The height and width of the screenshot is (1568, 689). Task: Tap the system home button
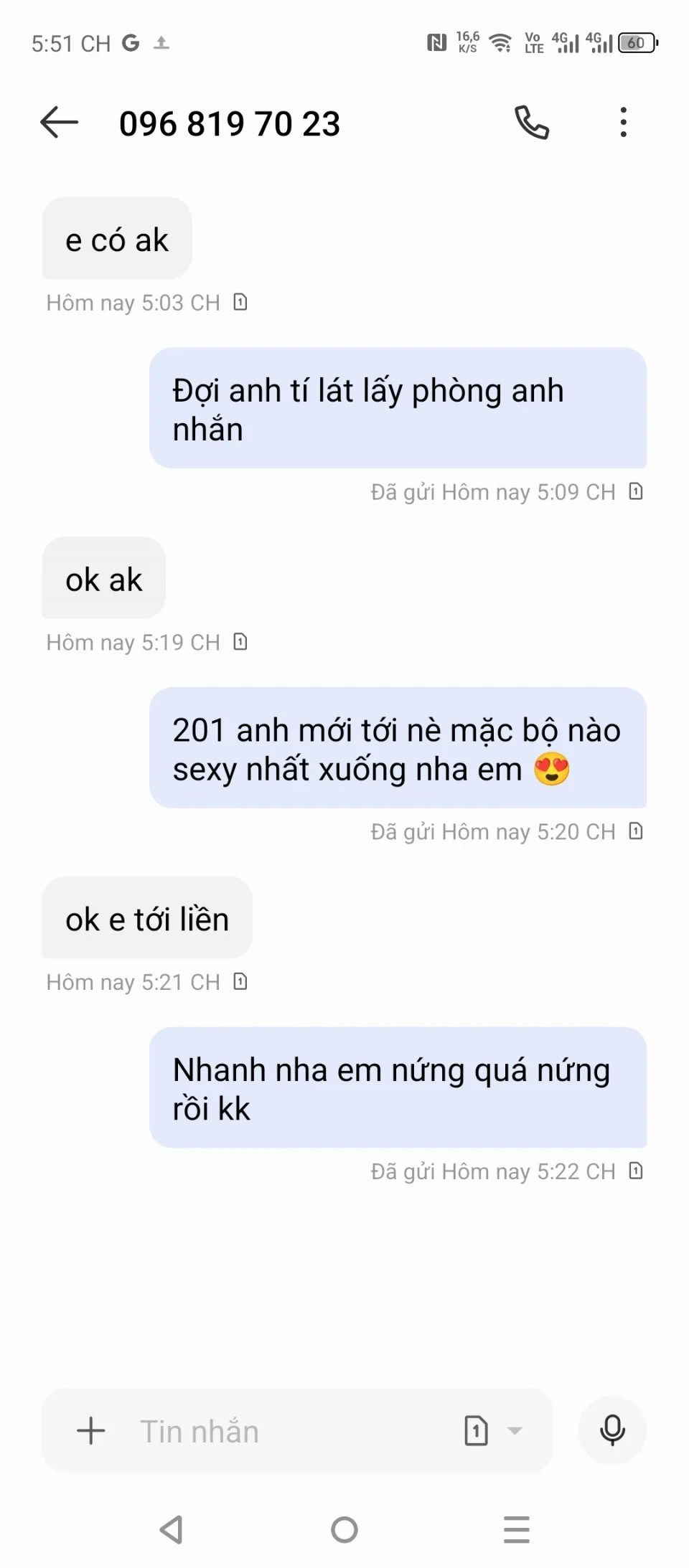[344, 1529]
